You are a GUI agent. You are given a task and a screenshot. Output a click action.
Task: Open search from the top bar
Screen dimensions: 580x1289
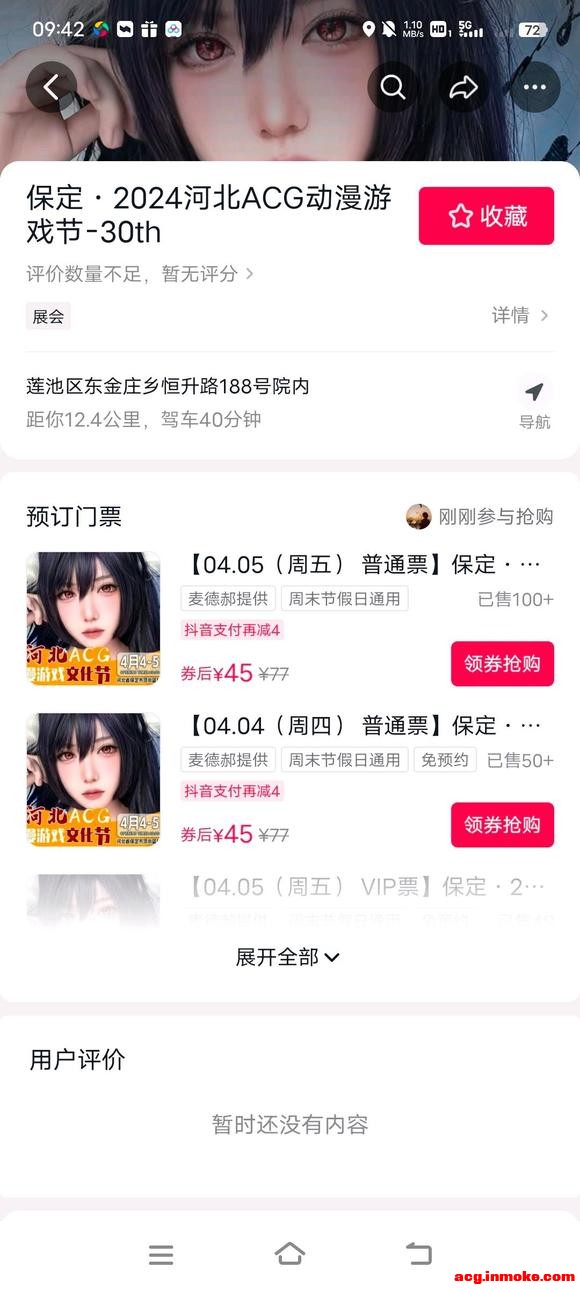pos(393,88)
